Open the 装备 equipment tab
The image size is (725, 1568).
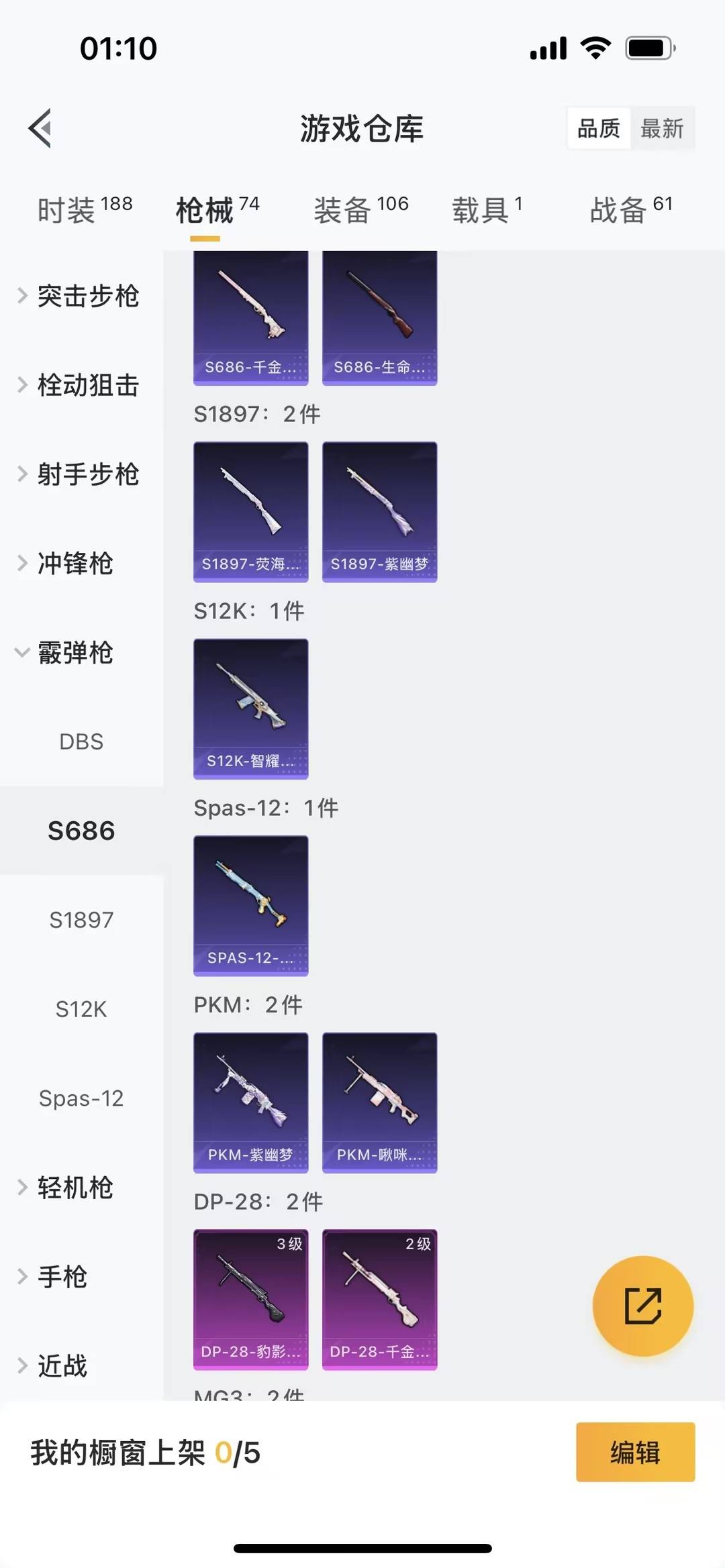[344, 209]
